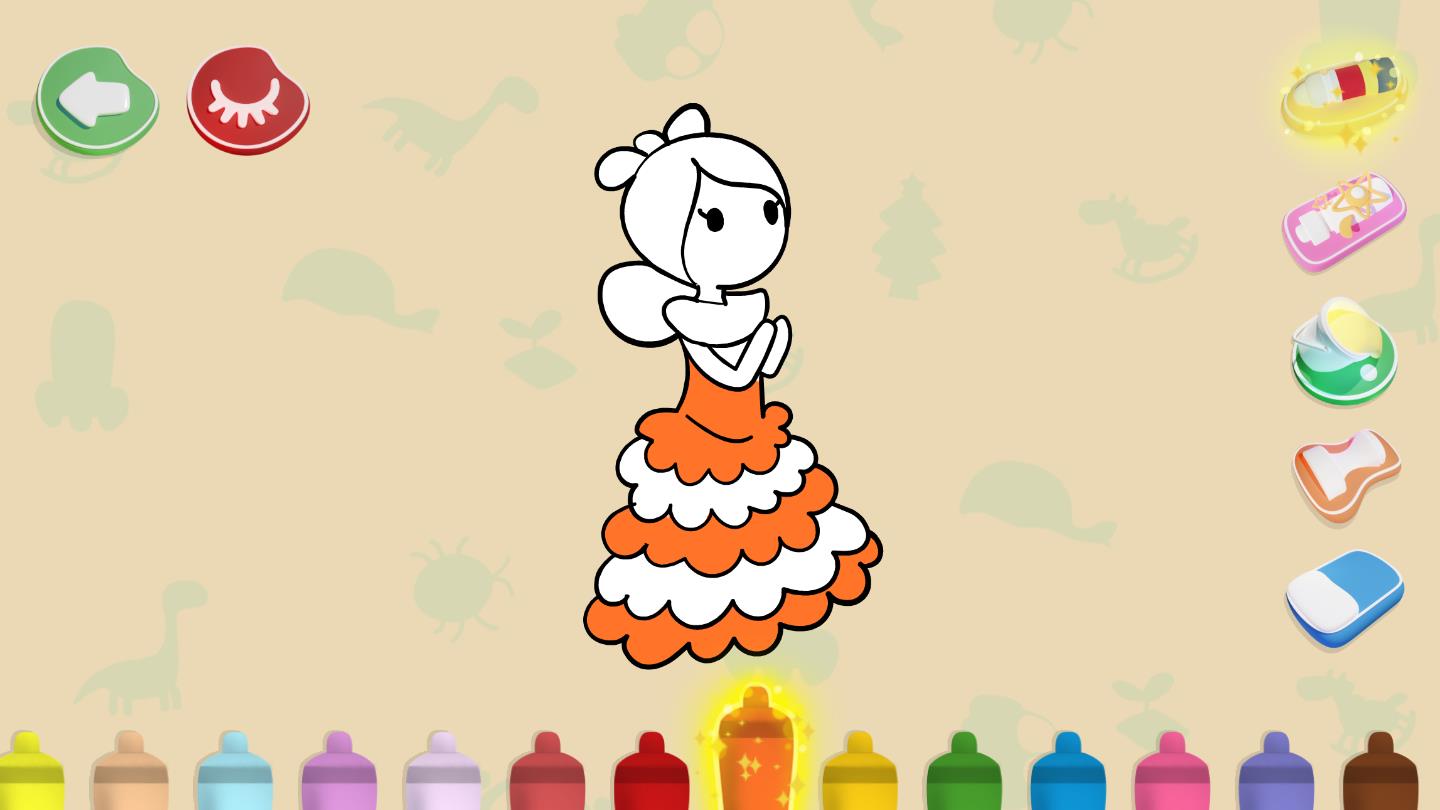Select the glowing paint tube tool
Screen dimensions: 1440x810
click(x=1343, y=86)
